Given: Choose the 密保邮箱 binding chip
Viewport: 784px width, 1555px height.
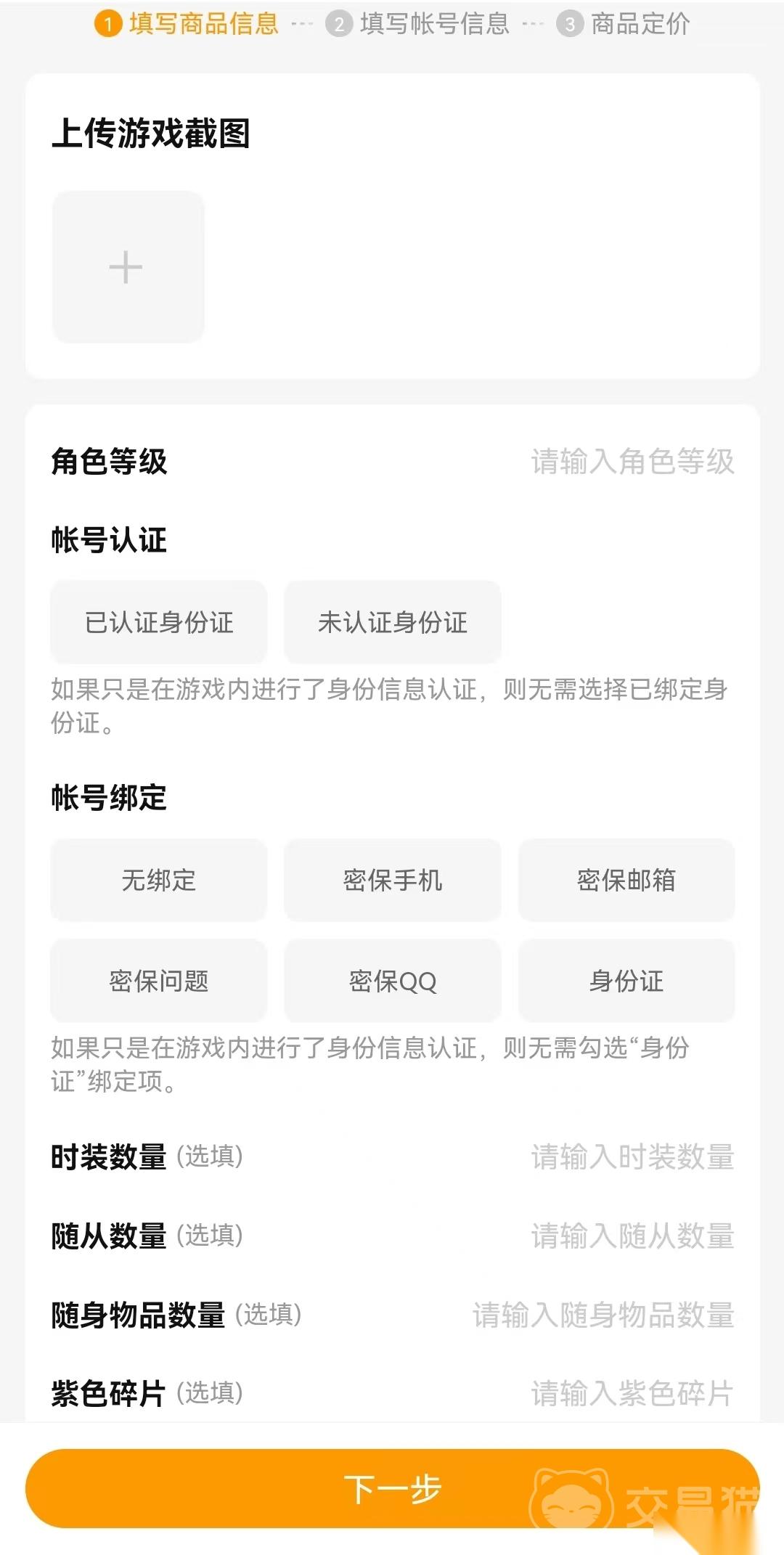Looking at the screenshot, I should coord(626,881).
